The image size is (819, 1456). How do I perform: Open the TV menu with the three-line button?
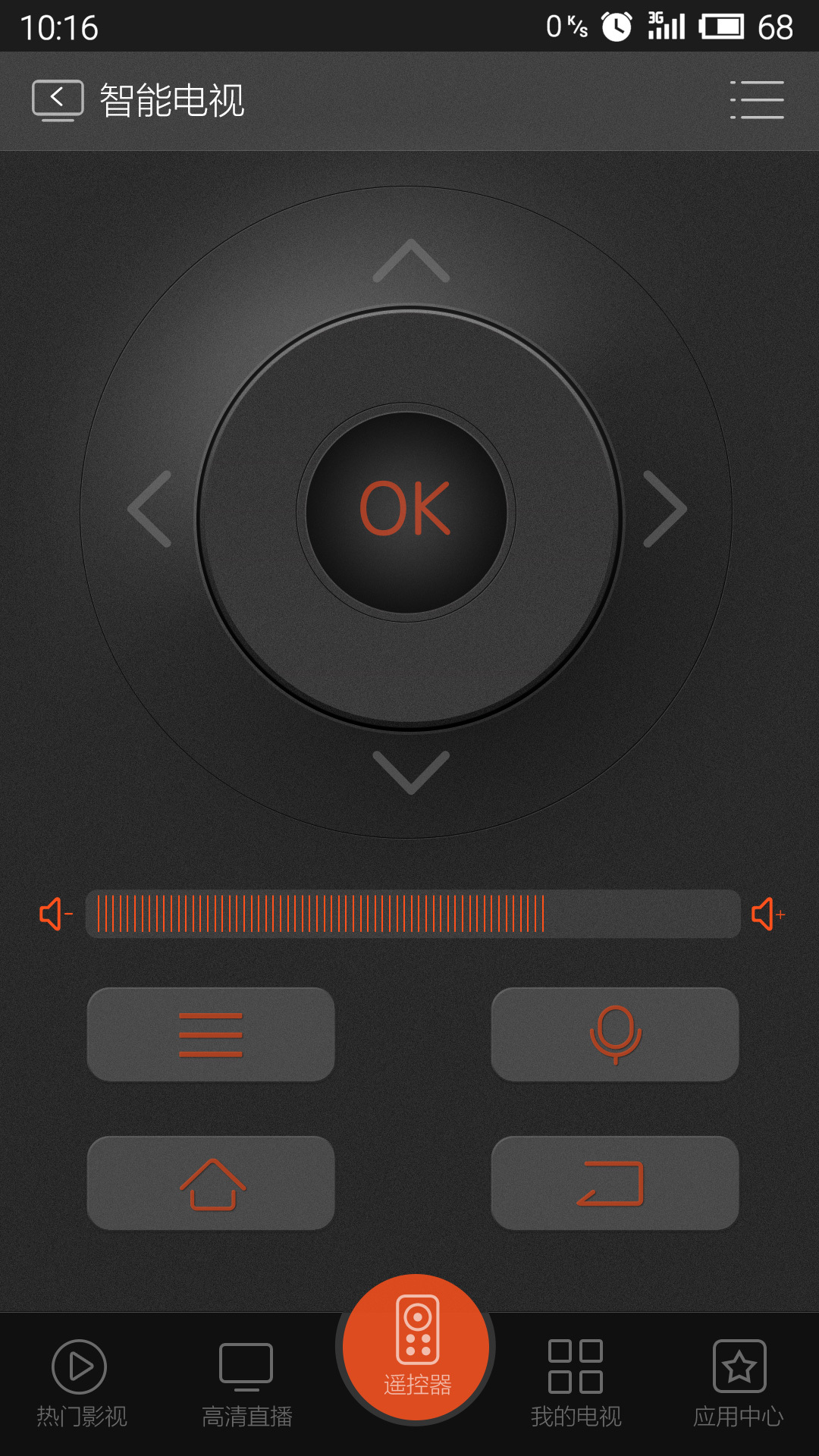(x=211, y=1034)
